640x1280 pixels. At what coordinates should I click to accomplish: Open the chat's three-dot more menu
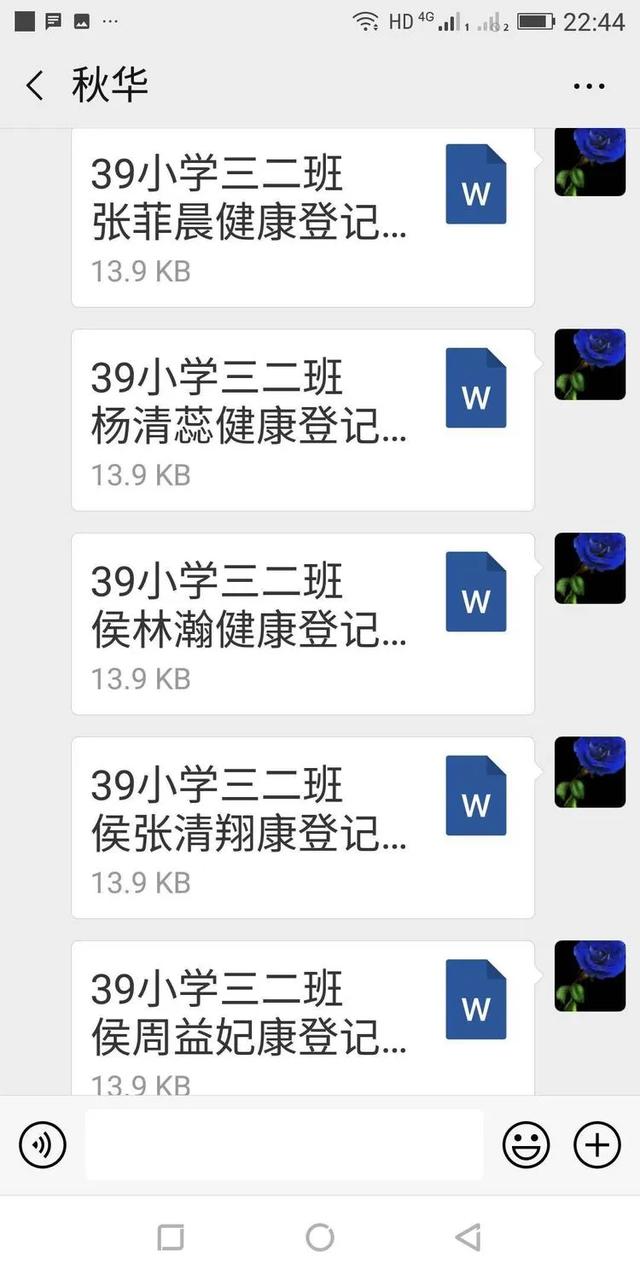point(589,87)
